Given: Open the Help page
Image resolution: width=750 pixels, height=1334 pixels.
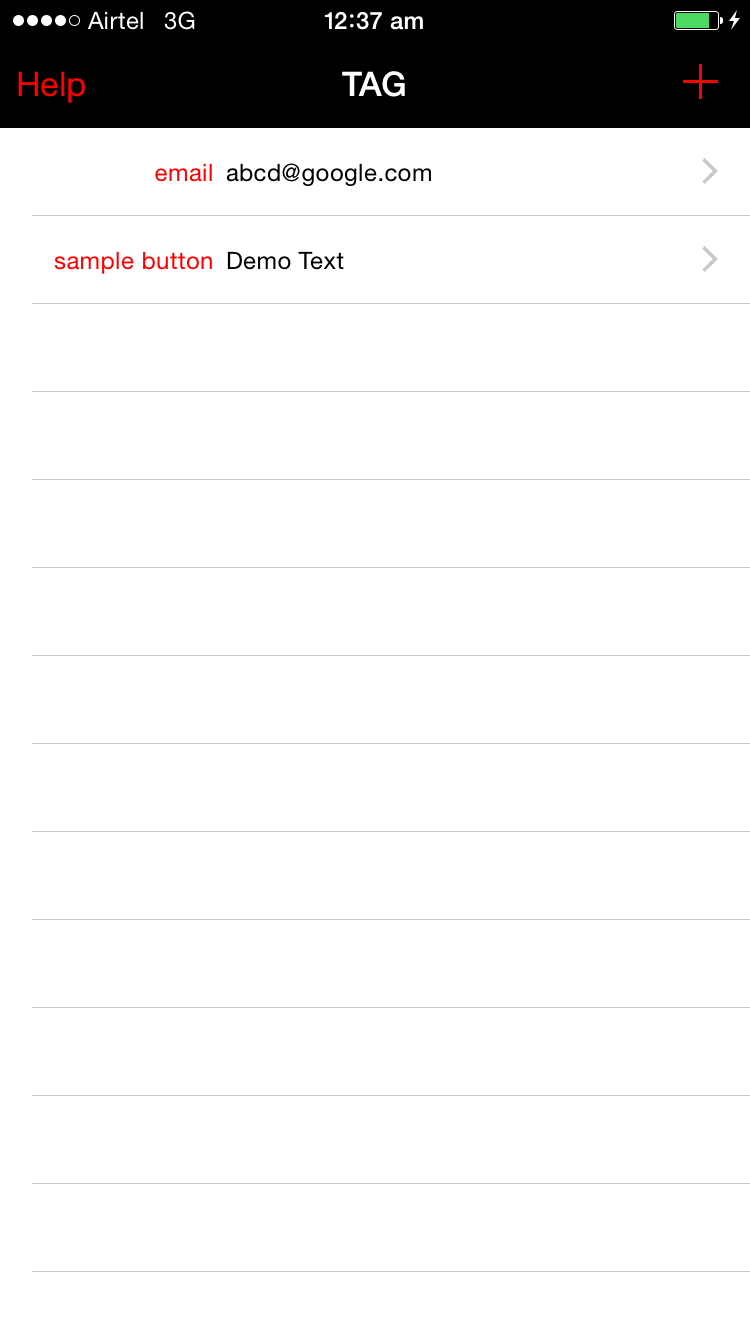Looking at the screenshot, I should (51, 85).
